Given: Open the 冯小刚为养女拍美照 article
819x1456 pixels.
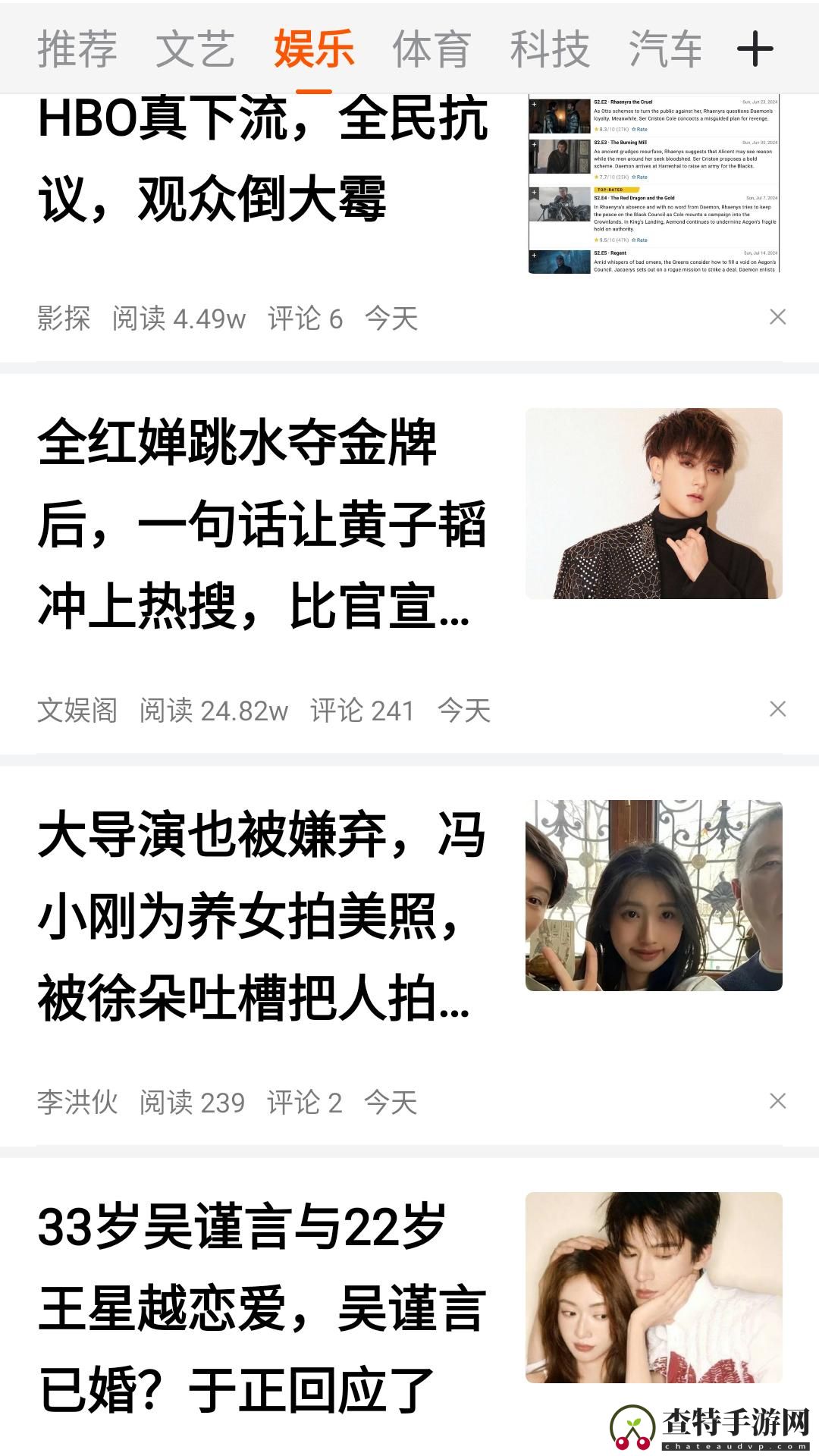Looking at the screenshot, I should (262, 917).
